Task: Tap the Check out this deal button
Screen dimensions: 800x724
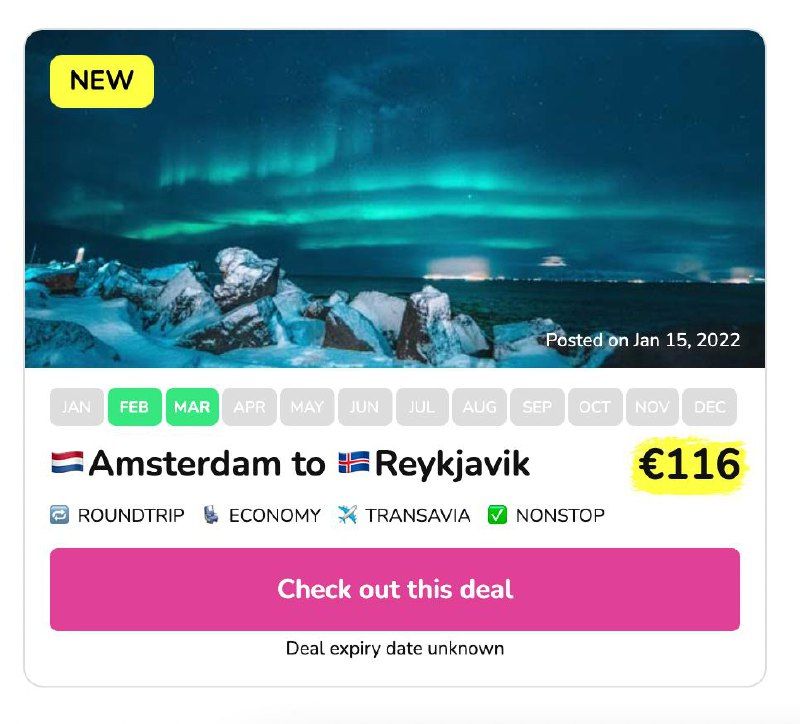Action: coord(395,589)
